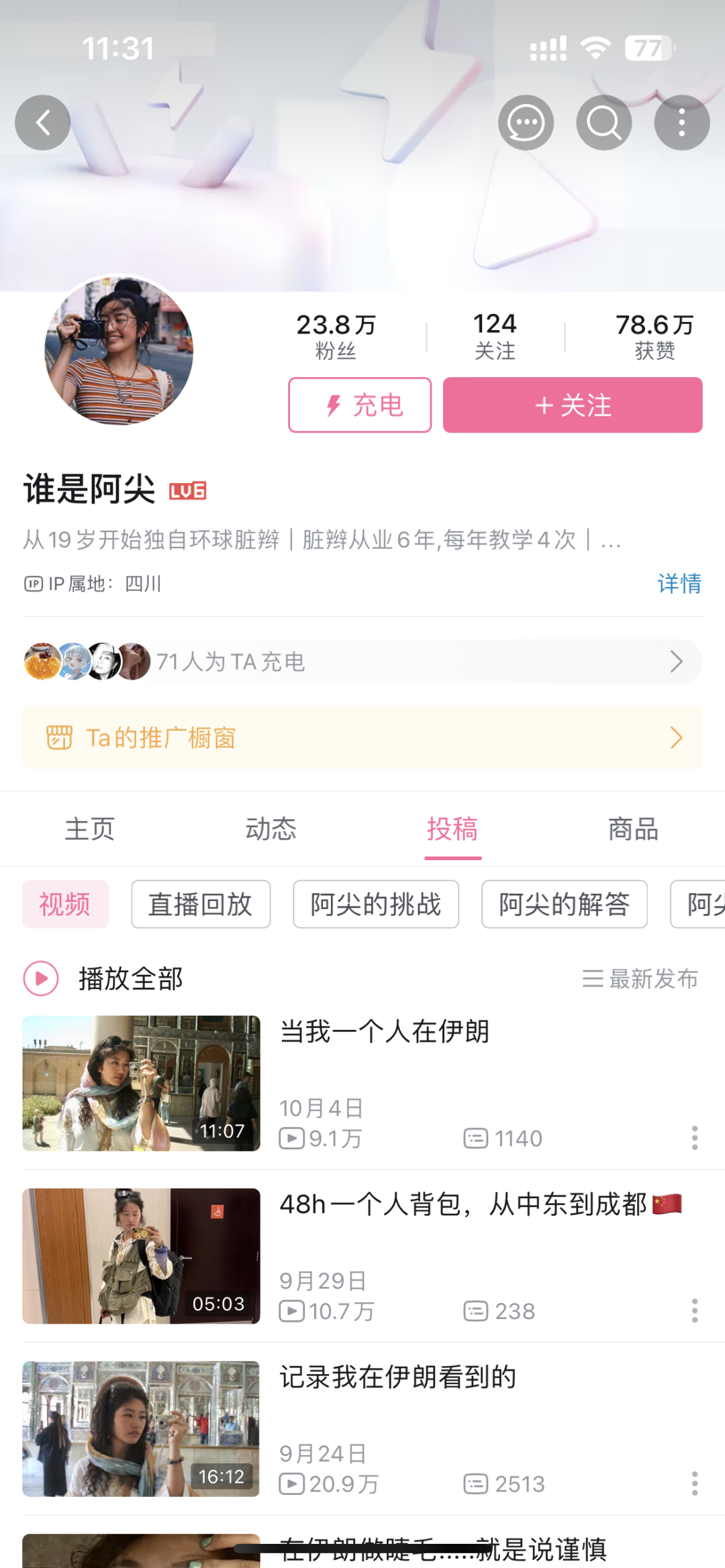Switch to the 主页 tab

click(90, 829)
